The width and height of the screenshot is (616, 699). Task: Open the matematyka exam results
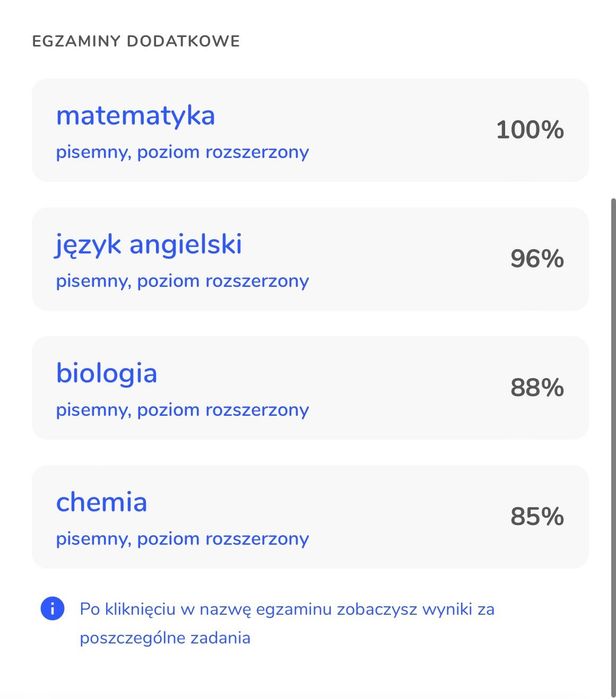[x=136, y=116]
